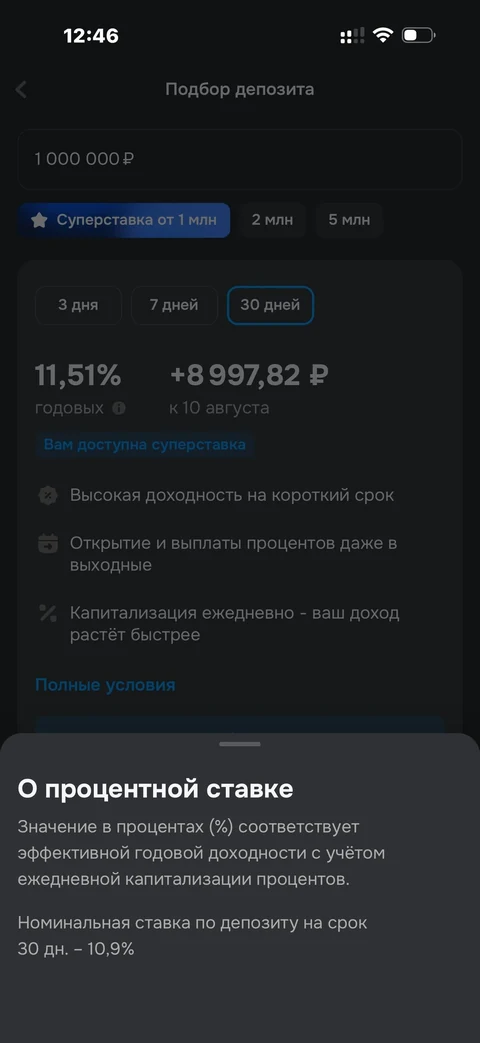Open the info icon next to годовых
This screenshot has width=480, height=1043.
coord(119,408)
